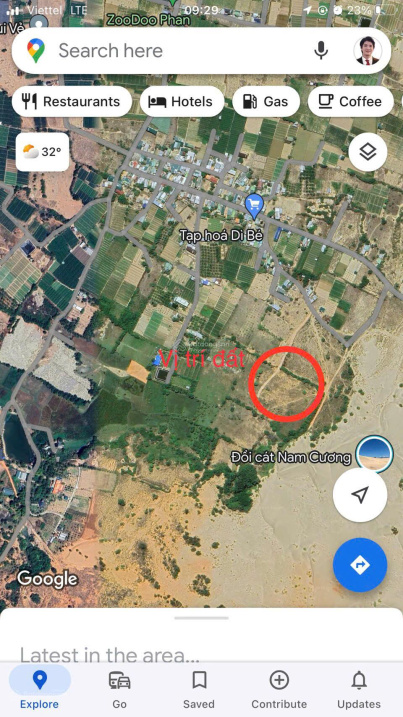Open the weather 32° widget
Screen dimensions: 403x717
[43, 152]
